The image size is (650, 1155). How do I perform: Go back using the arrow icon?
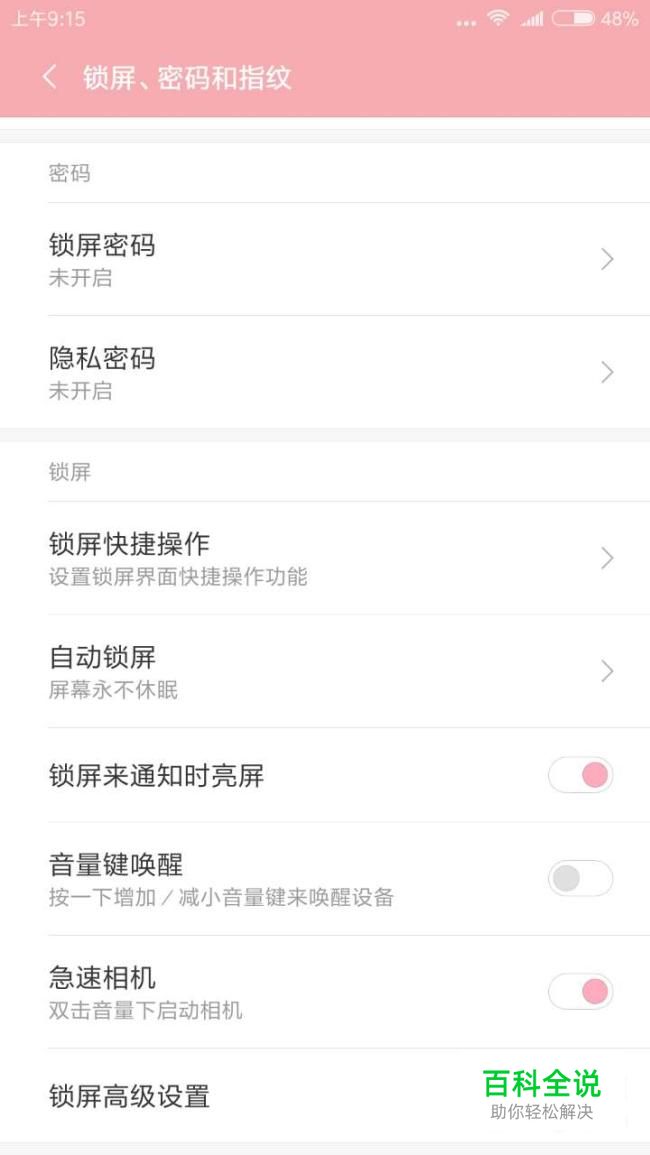coord(49,77)
